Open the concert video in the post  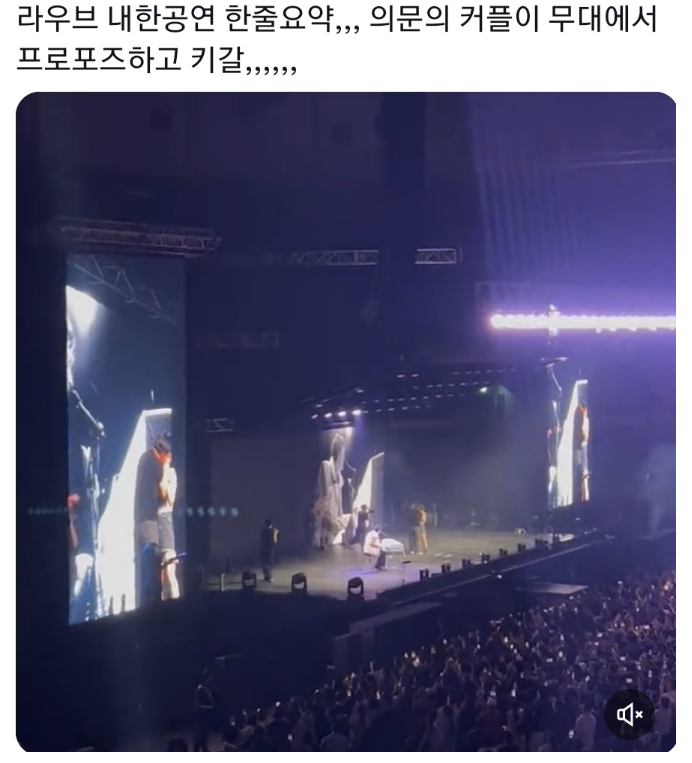346,420
